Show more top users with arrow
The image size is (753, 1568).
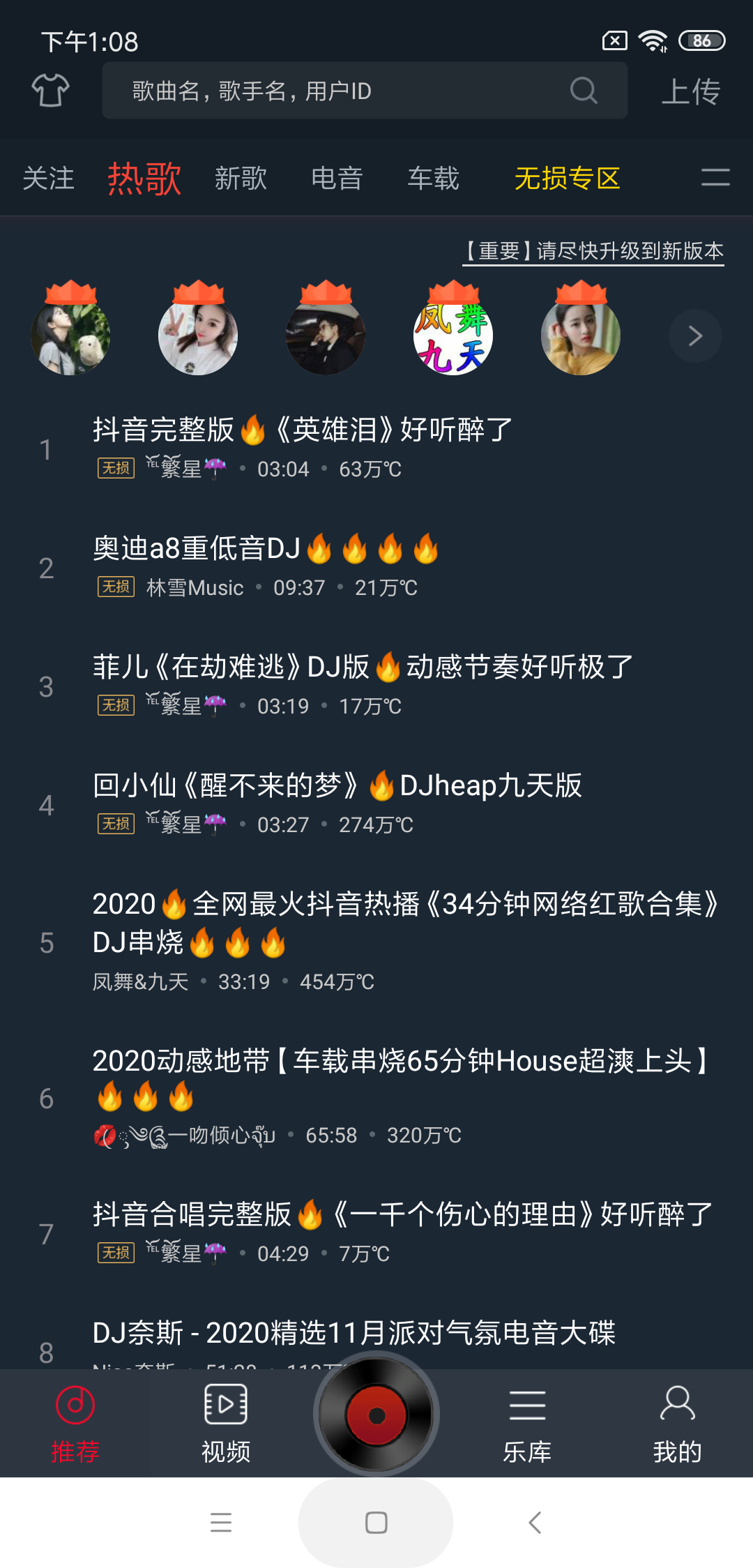coord(695,336)
